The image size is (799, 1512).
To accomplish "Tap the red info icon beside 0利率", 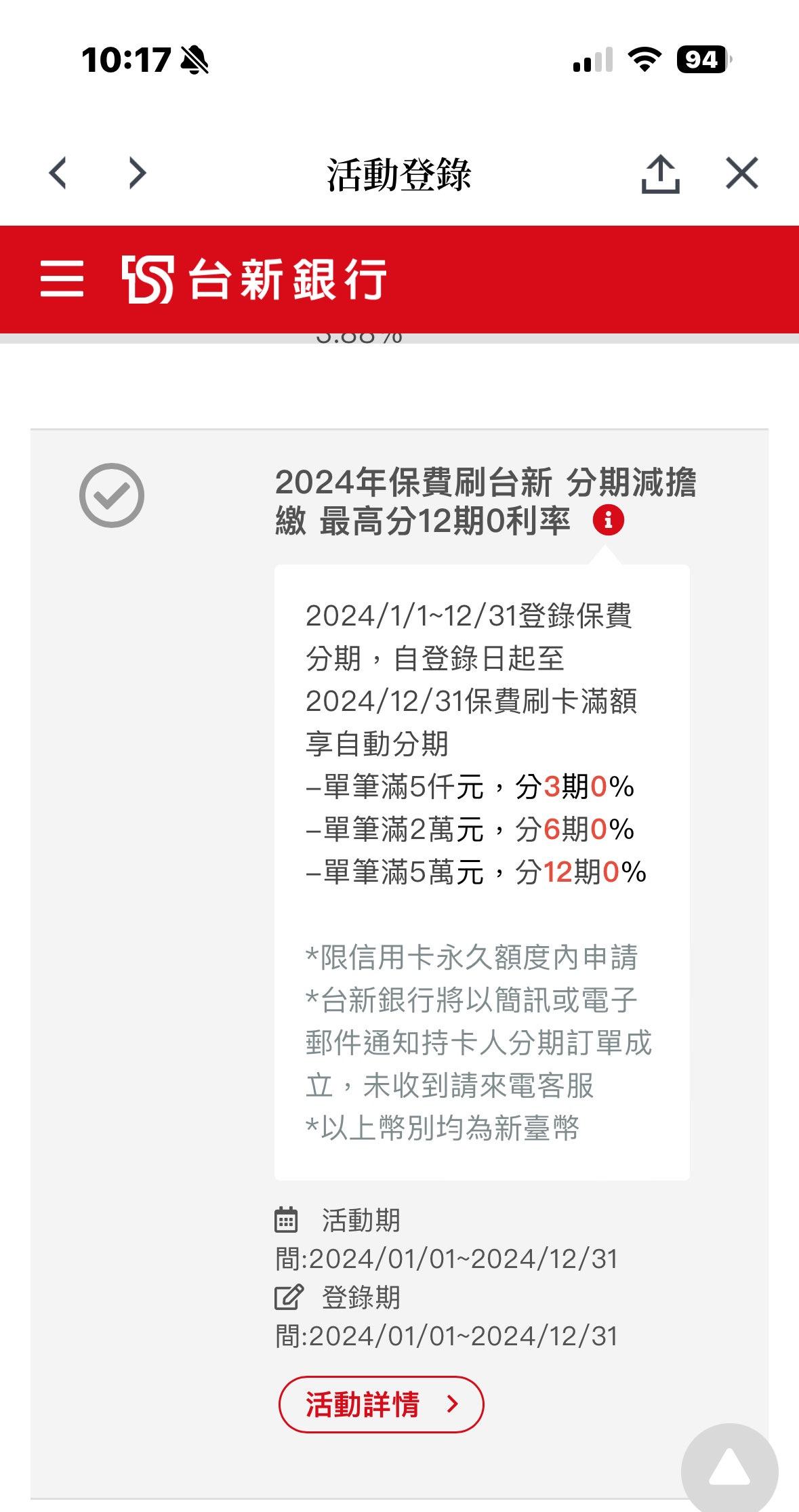I will tap(608, 520).
